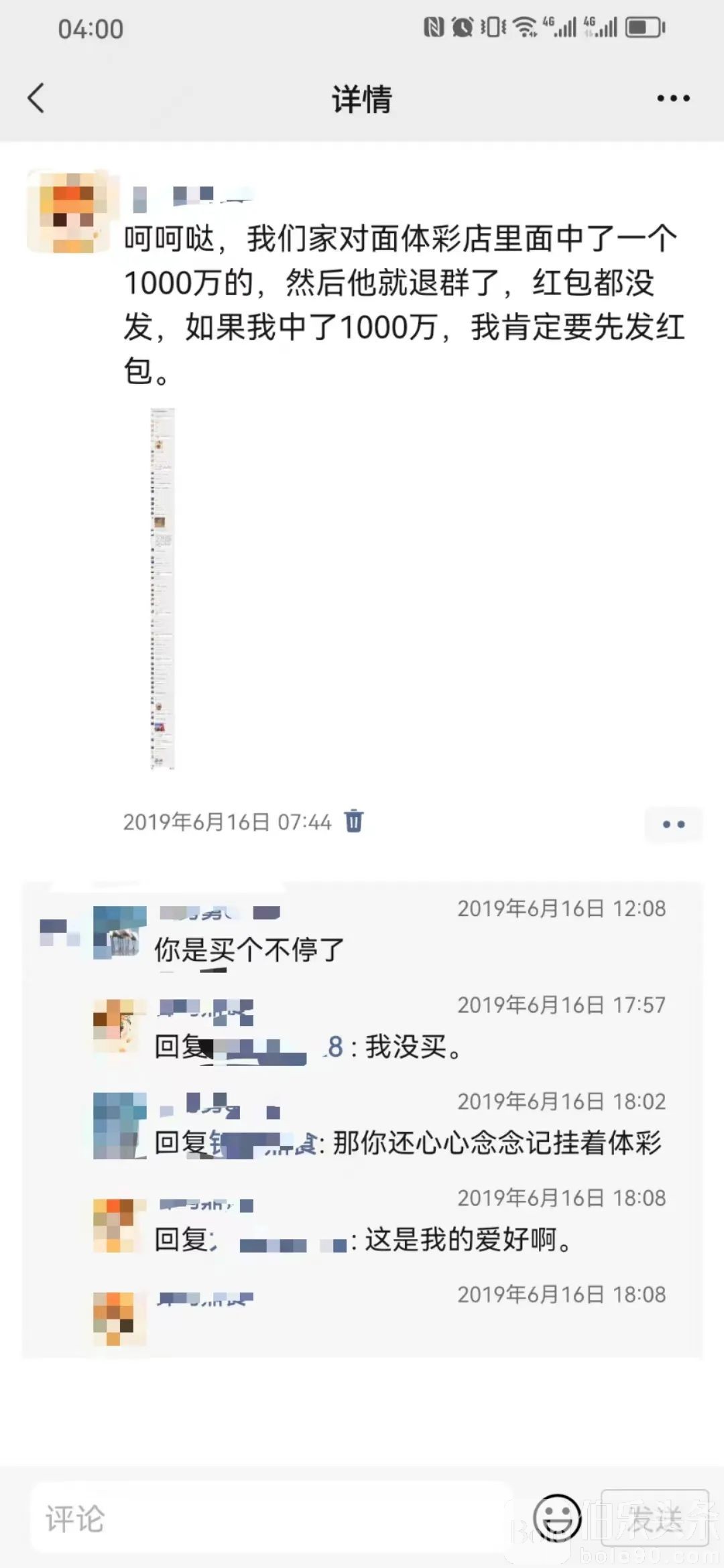The image size is (724, 1568).
Task: Open the post author's avatar
Action: click(68, 211)
